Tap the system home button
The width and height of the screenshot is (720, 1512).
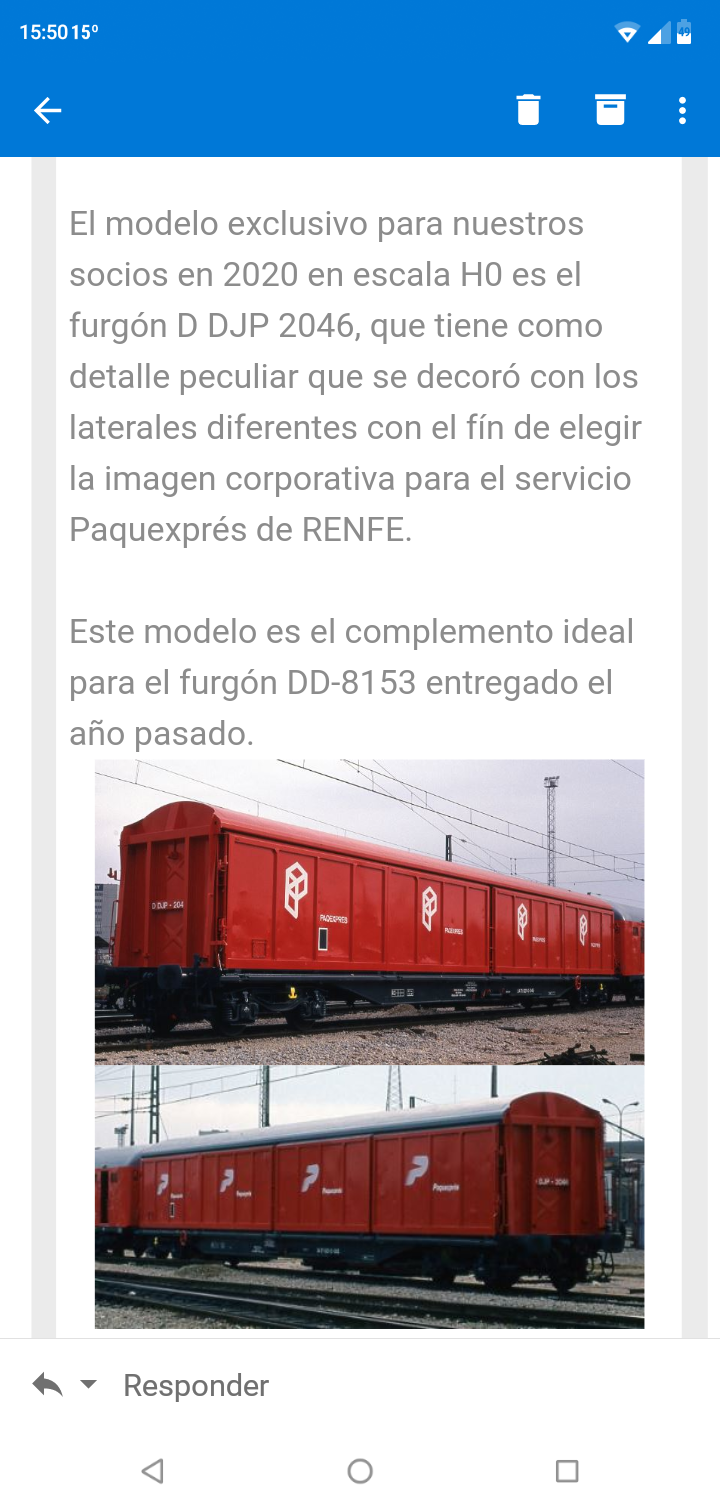click(x=360, y=1470)
